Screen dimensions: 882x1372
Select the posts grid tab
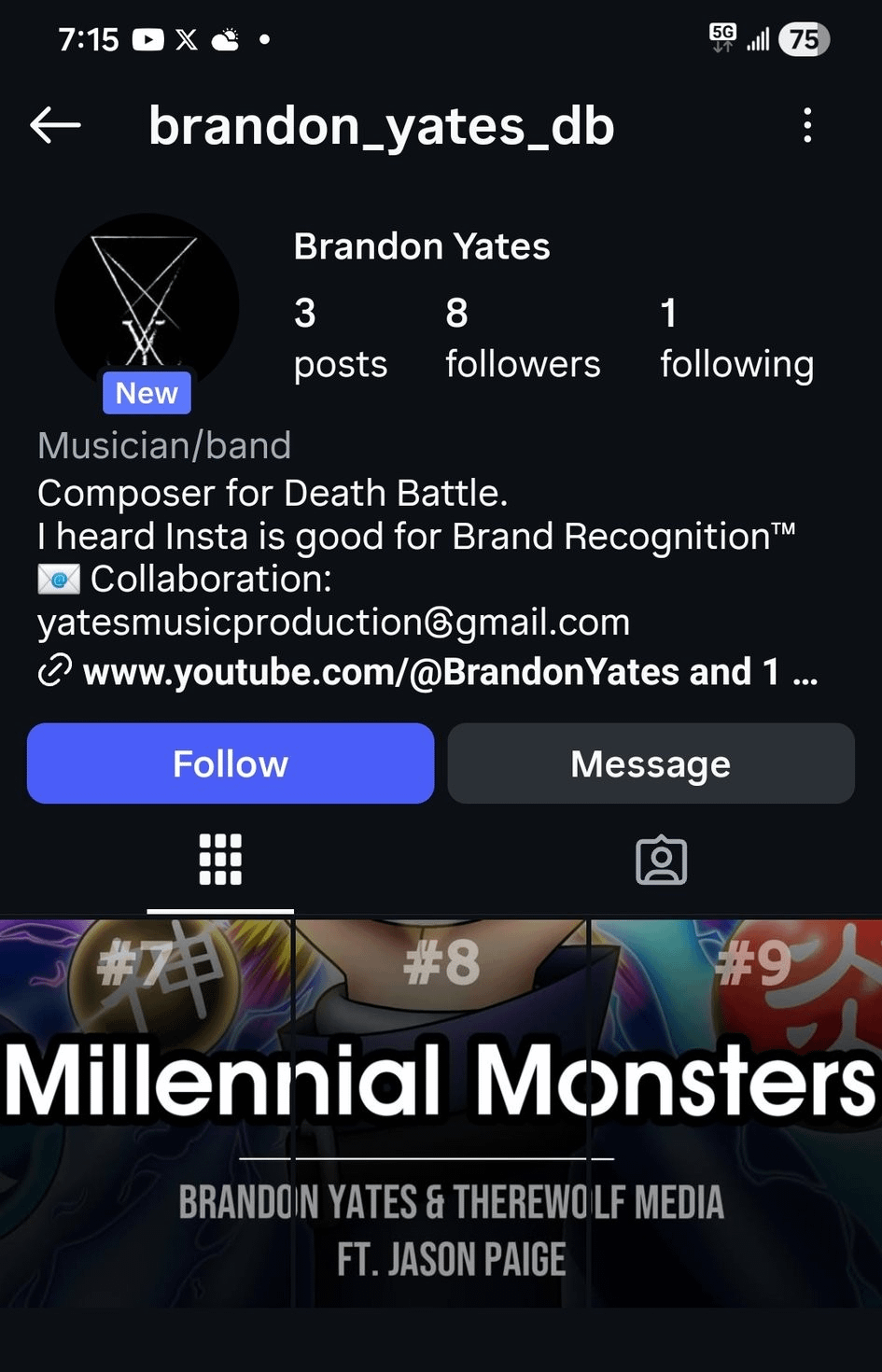point(220,860)
